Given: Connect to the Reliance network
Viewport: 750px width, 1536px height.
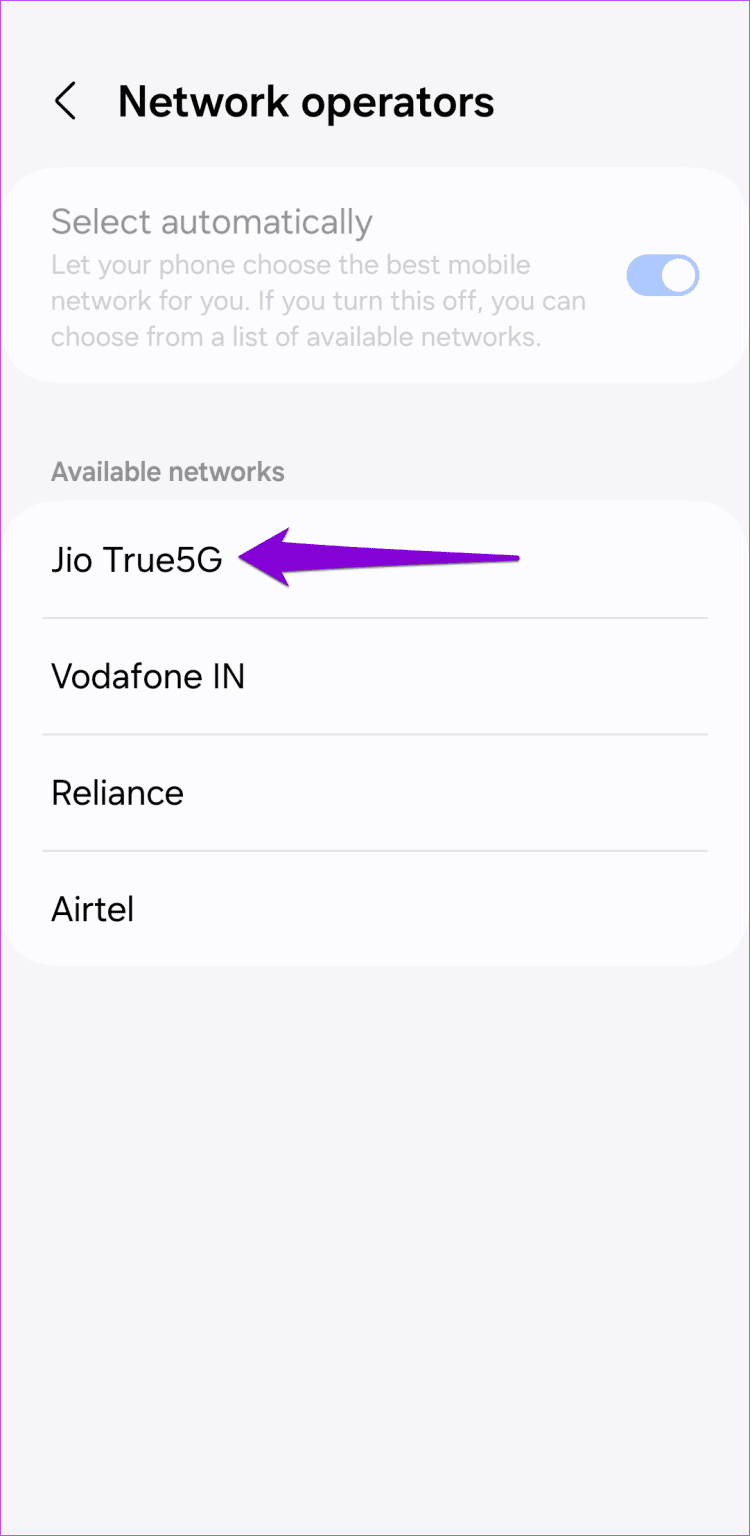Looking at the screenshot, I should (117, 793).
